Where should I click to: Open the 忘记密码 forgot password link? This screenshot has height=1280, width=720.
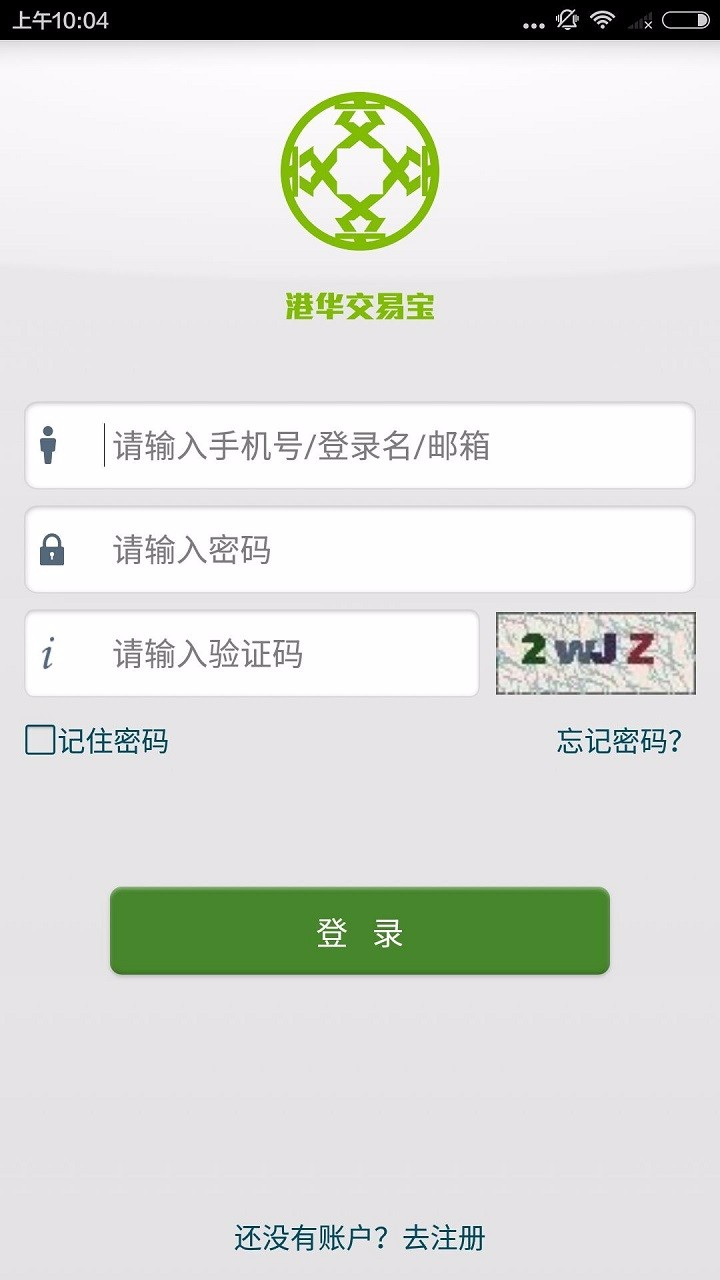[x=619, y=741]
